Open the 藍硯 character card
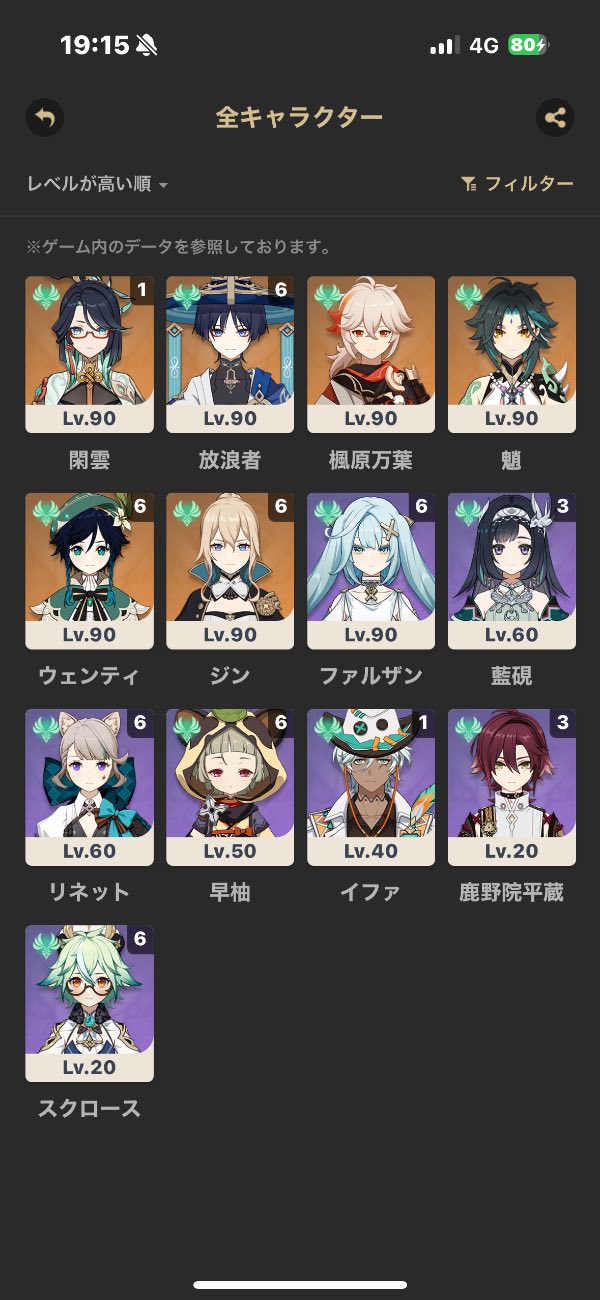 [512, 570]
